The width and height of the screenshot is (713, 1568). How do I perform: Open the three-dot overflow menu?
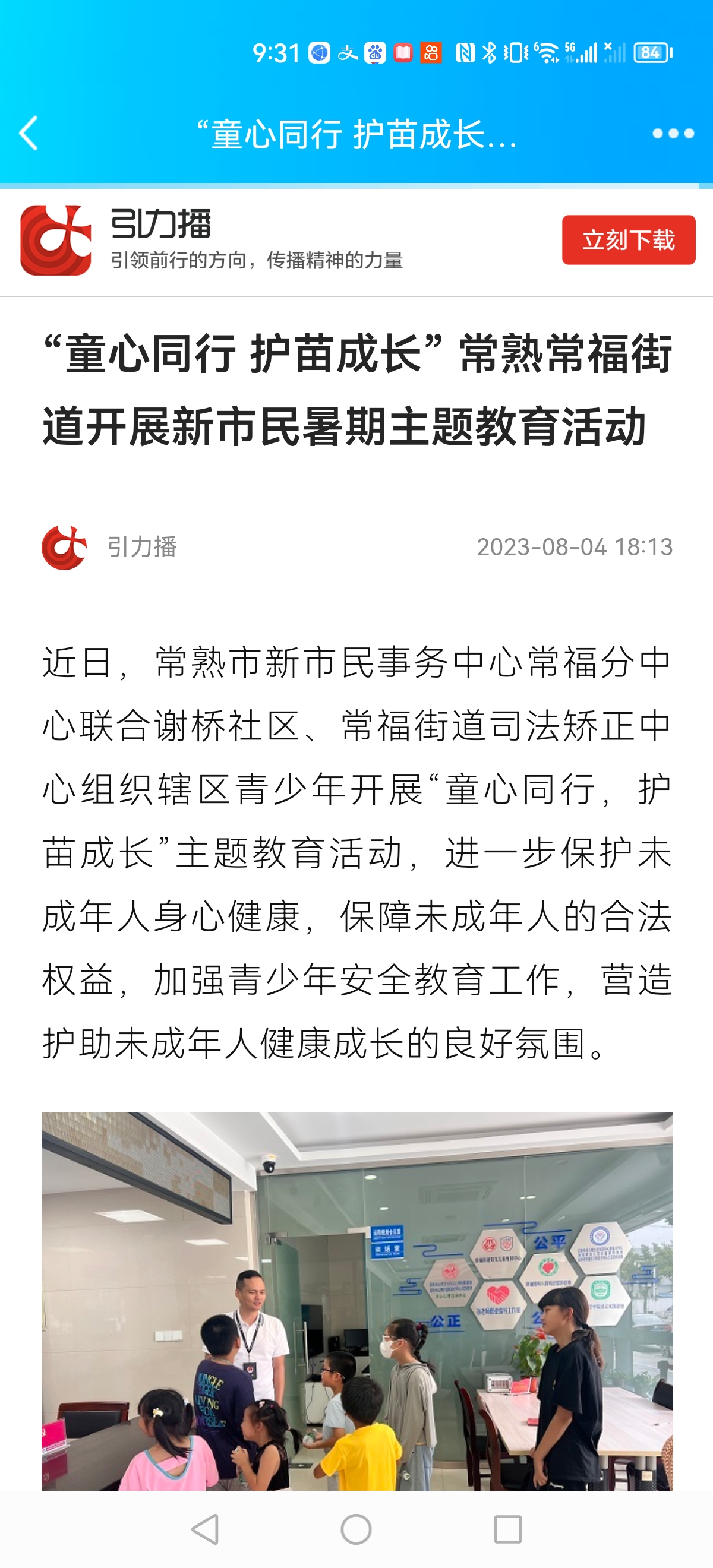click(x=672, y=133)
